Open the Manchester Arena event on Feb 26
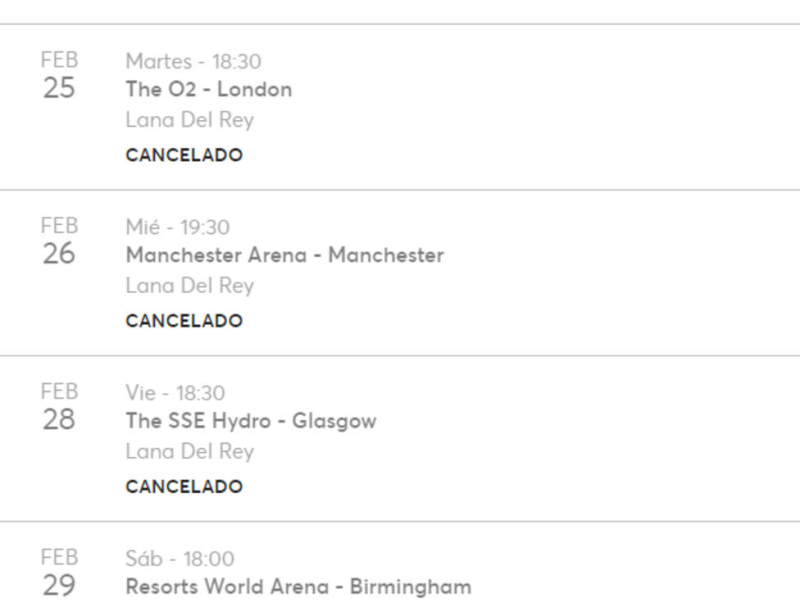The image size is (800, 600). coord(284,255)
